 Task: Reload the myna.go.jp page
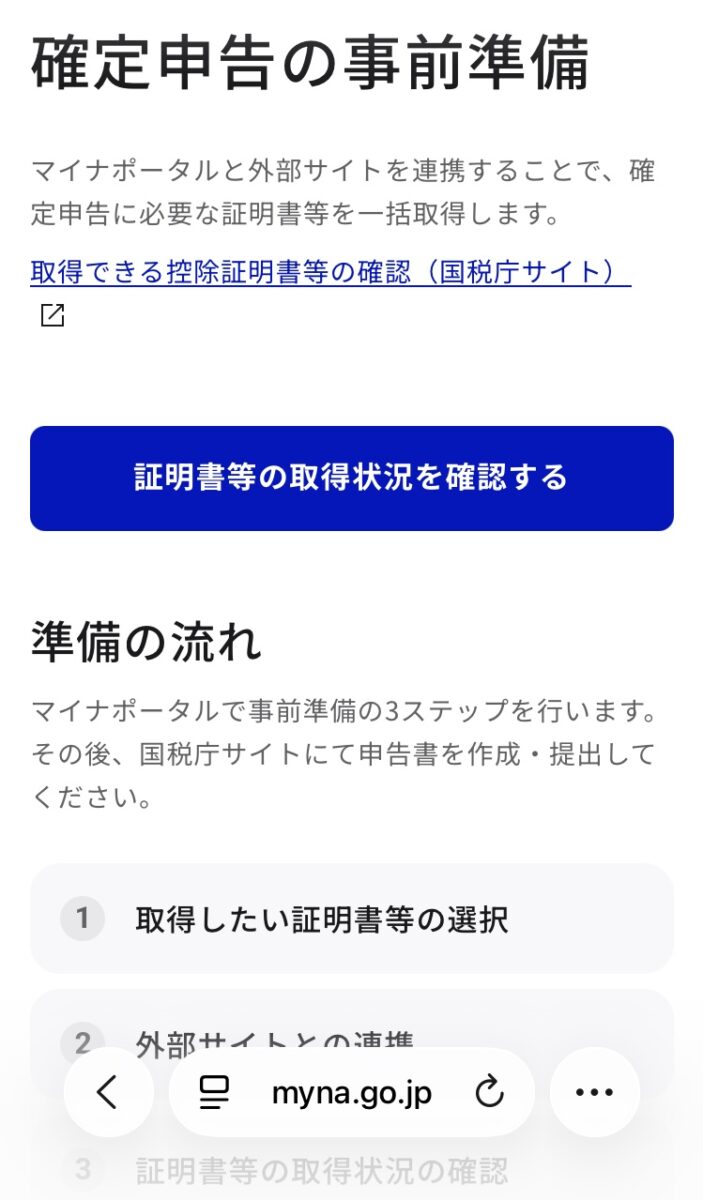point(489,1093)
